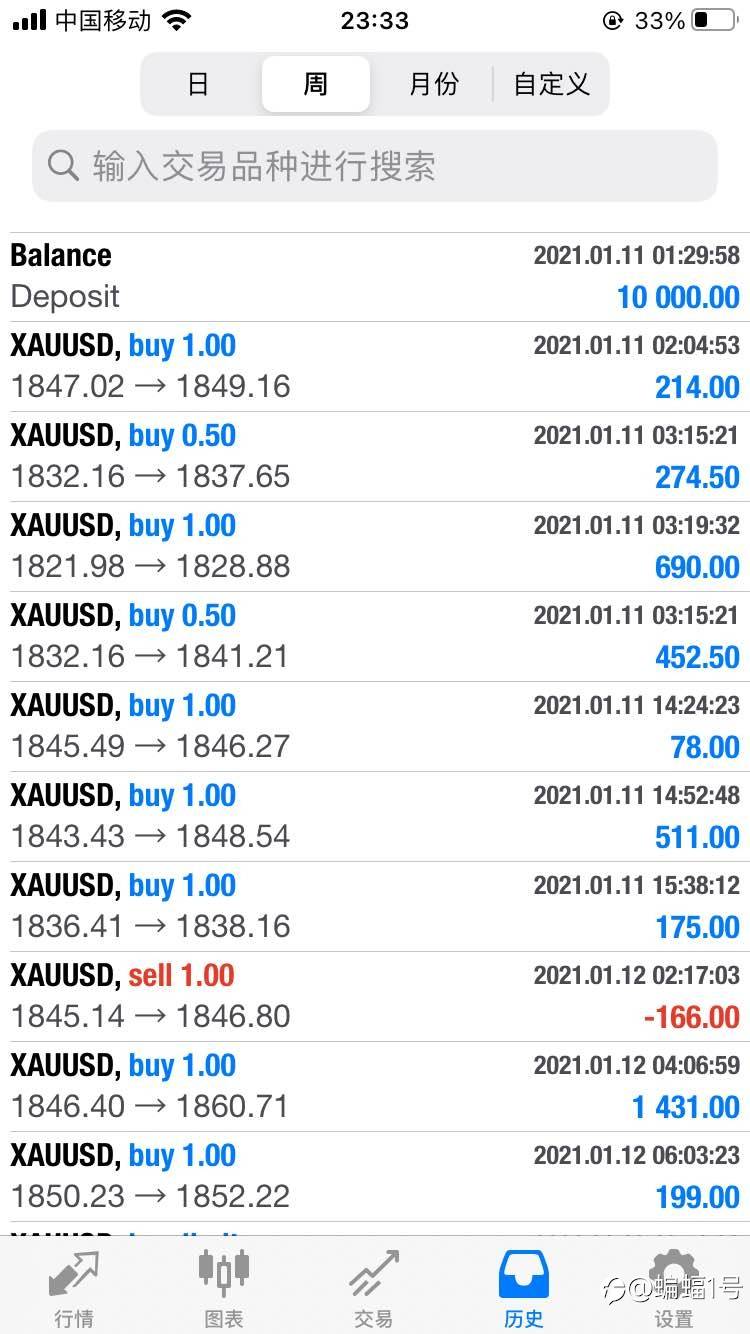The height and width of the screenshot is (1334, 750).
Task: Open the XAUUSD trade with profit 78.00
Action: pyautogui.click(x=375, y=727)
